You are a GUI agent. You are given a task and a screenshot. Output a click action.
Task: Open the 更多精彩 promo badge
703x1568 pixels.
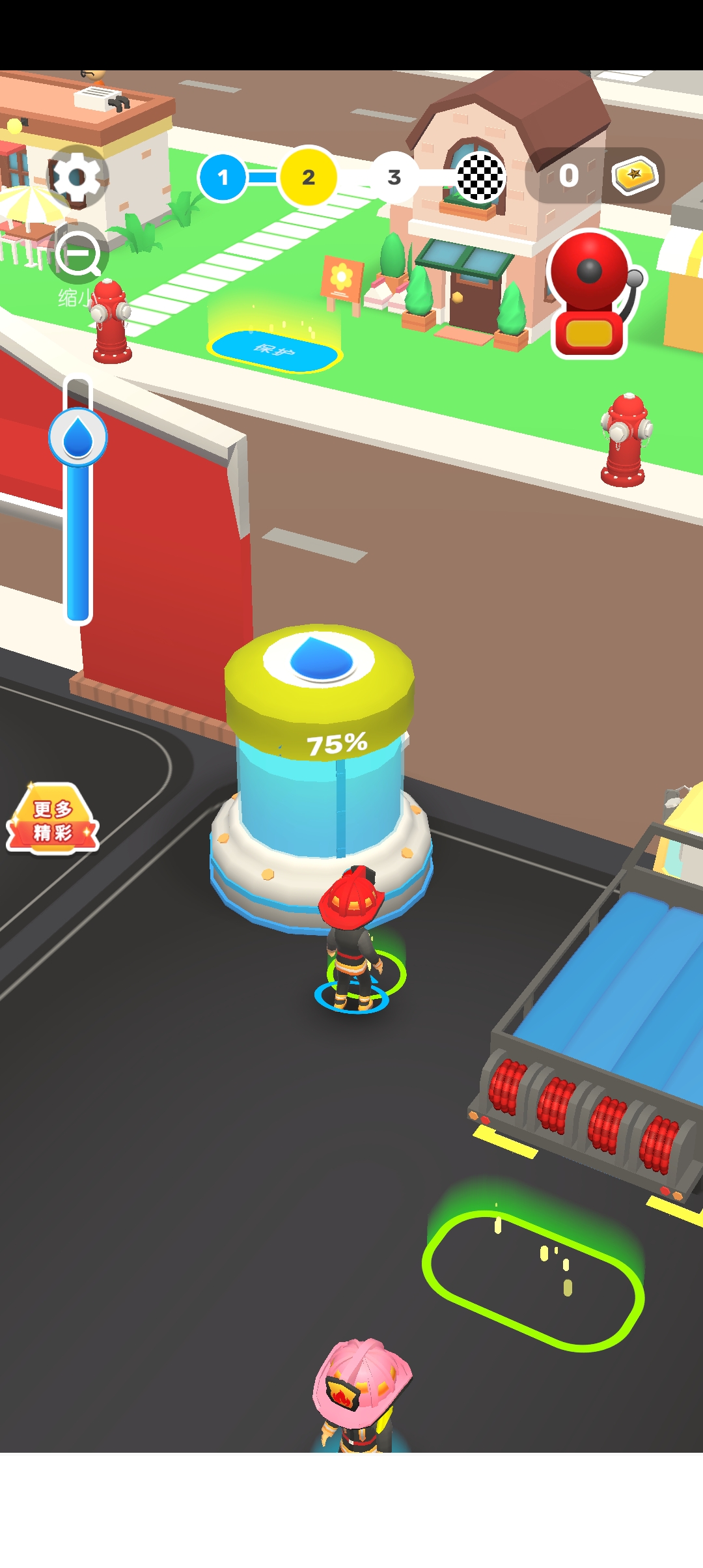tap(53, 820)
